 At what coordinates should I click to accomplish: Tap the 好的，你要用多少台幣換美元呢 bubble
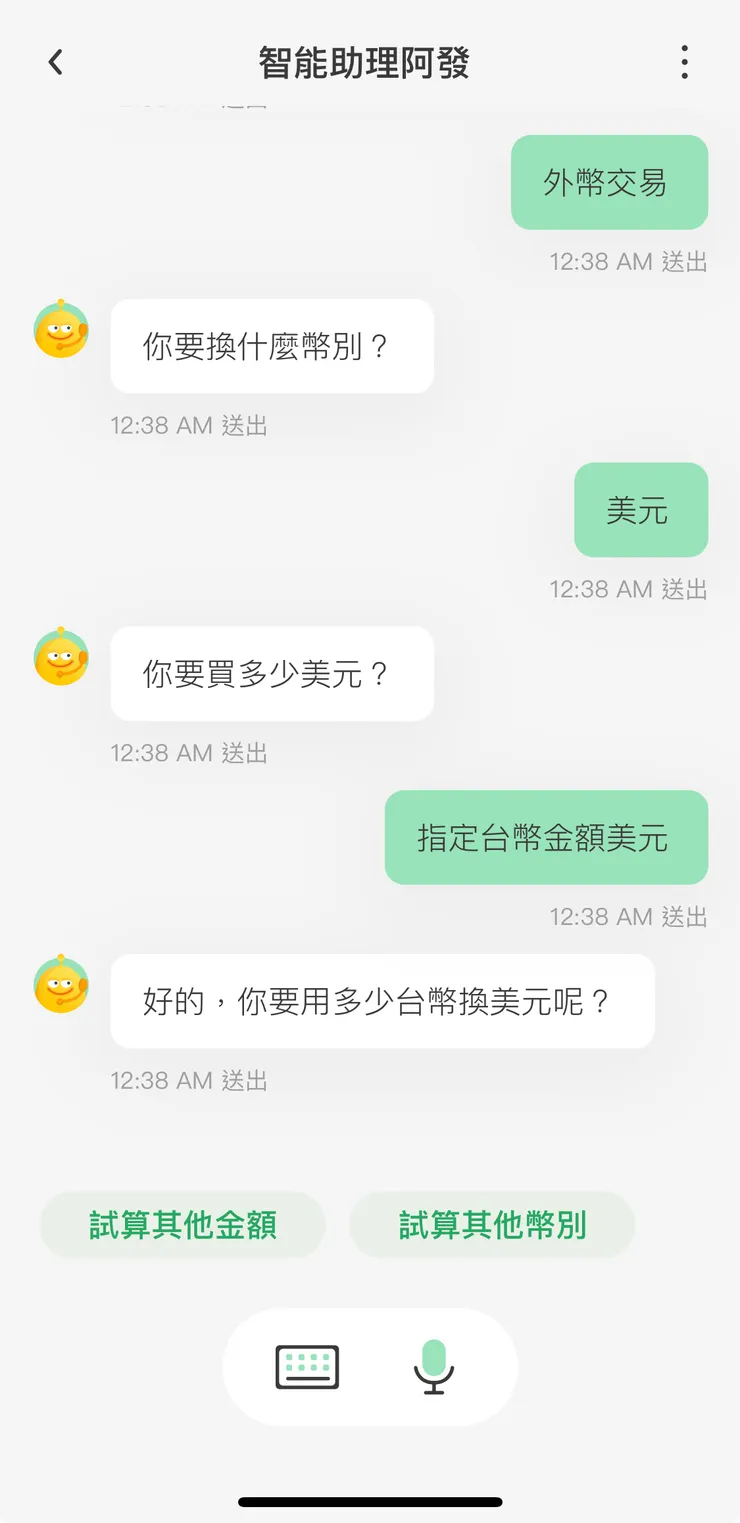382,1001
